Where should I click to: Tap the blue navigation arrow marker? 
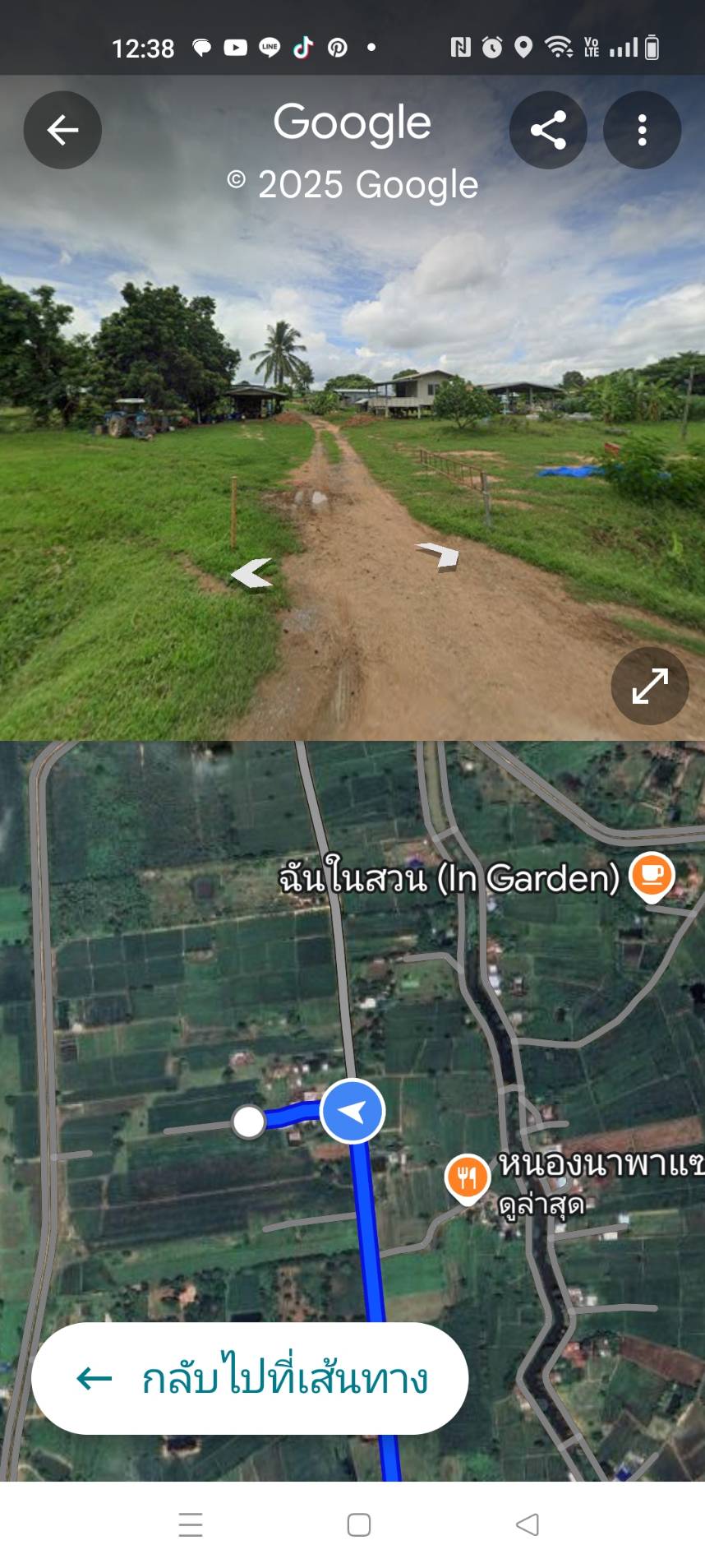tap(352, 1112)
